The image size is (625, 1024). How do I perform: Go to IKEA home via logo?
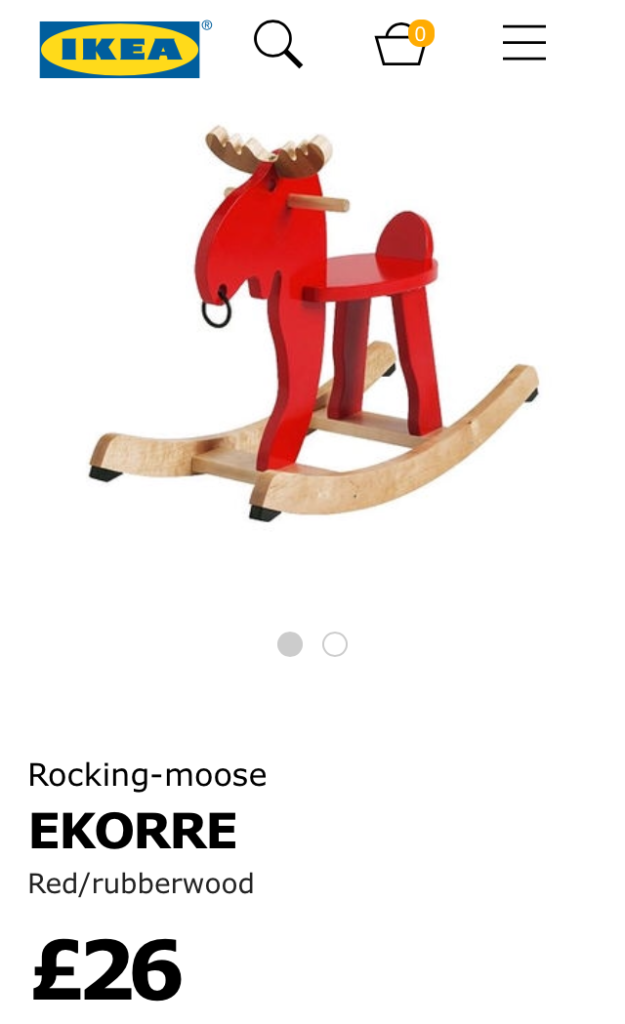[120, 50]
